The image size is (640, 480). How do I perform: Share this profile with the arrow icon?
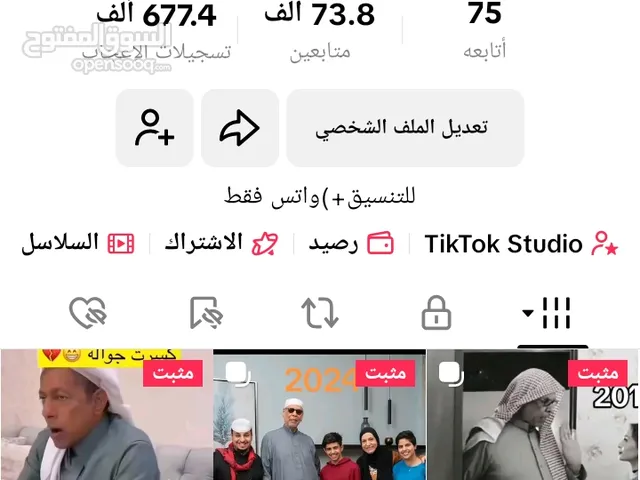point(239,128)
